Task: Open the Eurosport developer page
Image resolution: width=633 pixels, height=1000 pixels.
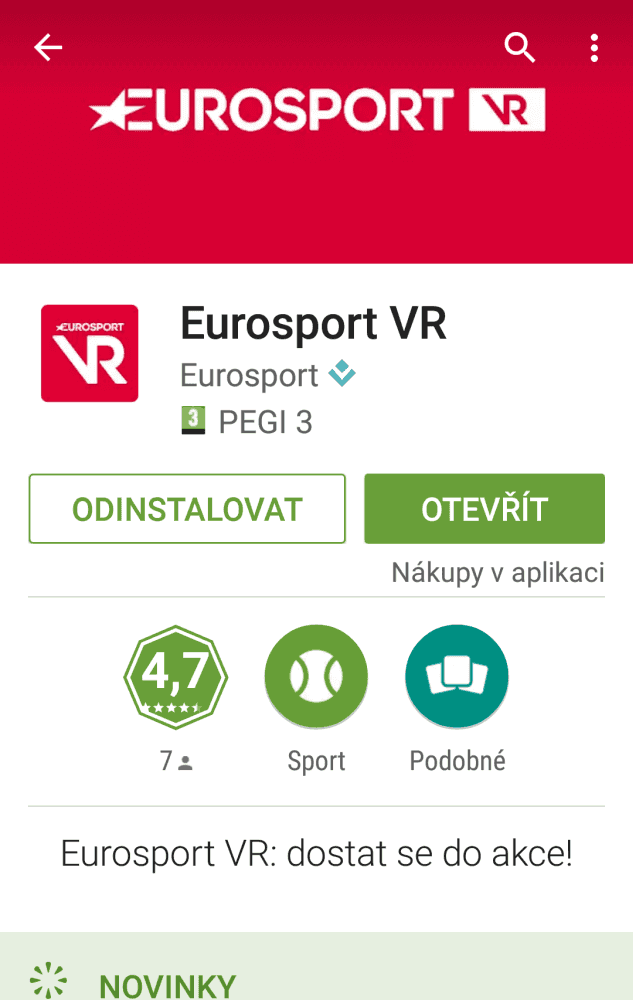Action: pyautogui.click(x=249, y=376)
